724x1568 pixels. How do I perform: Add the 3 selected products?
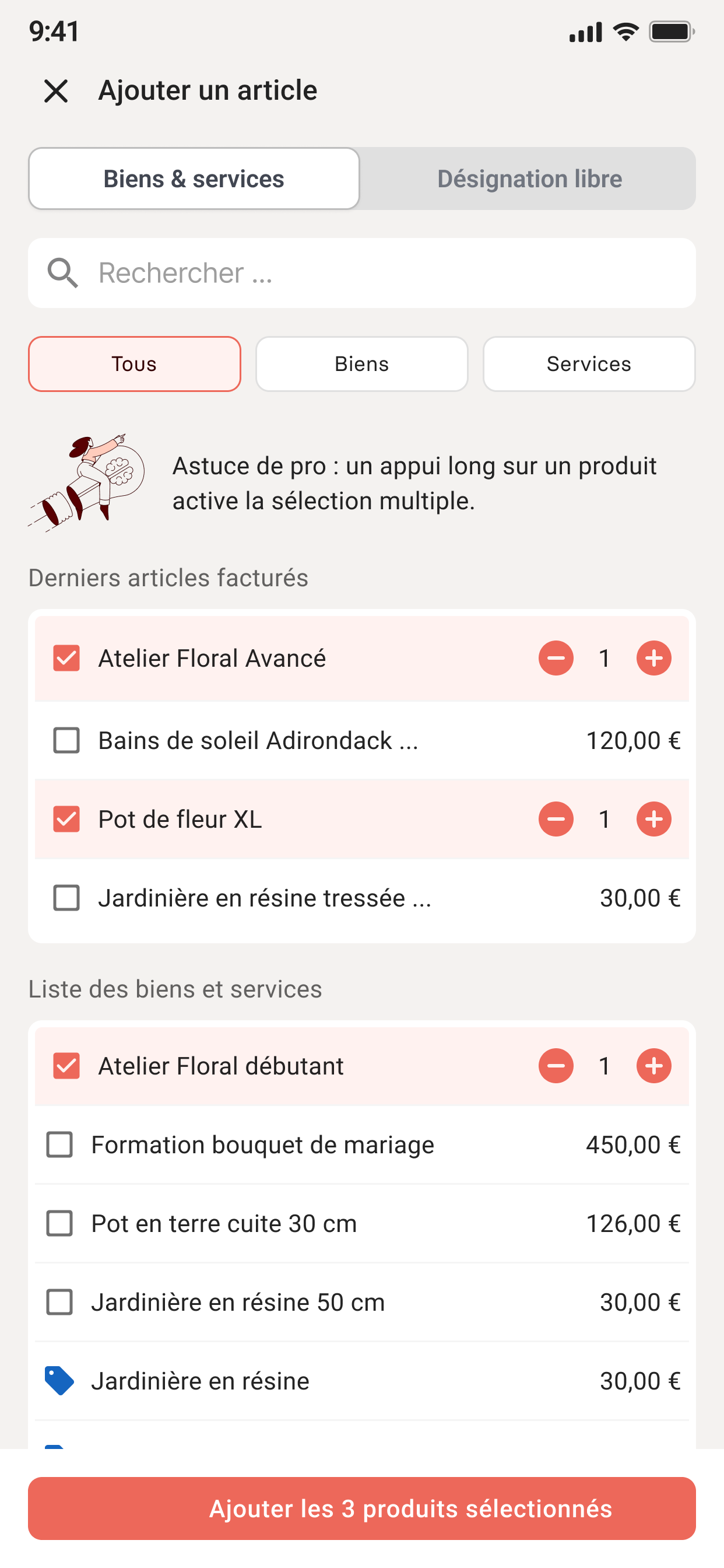point(362,1508)
